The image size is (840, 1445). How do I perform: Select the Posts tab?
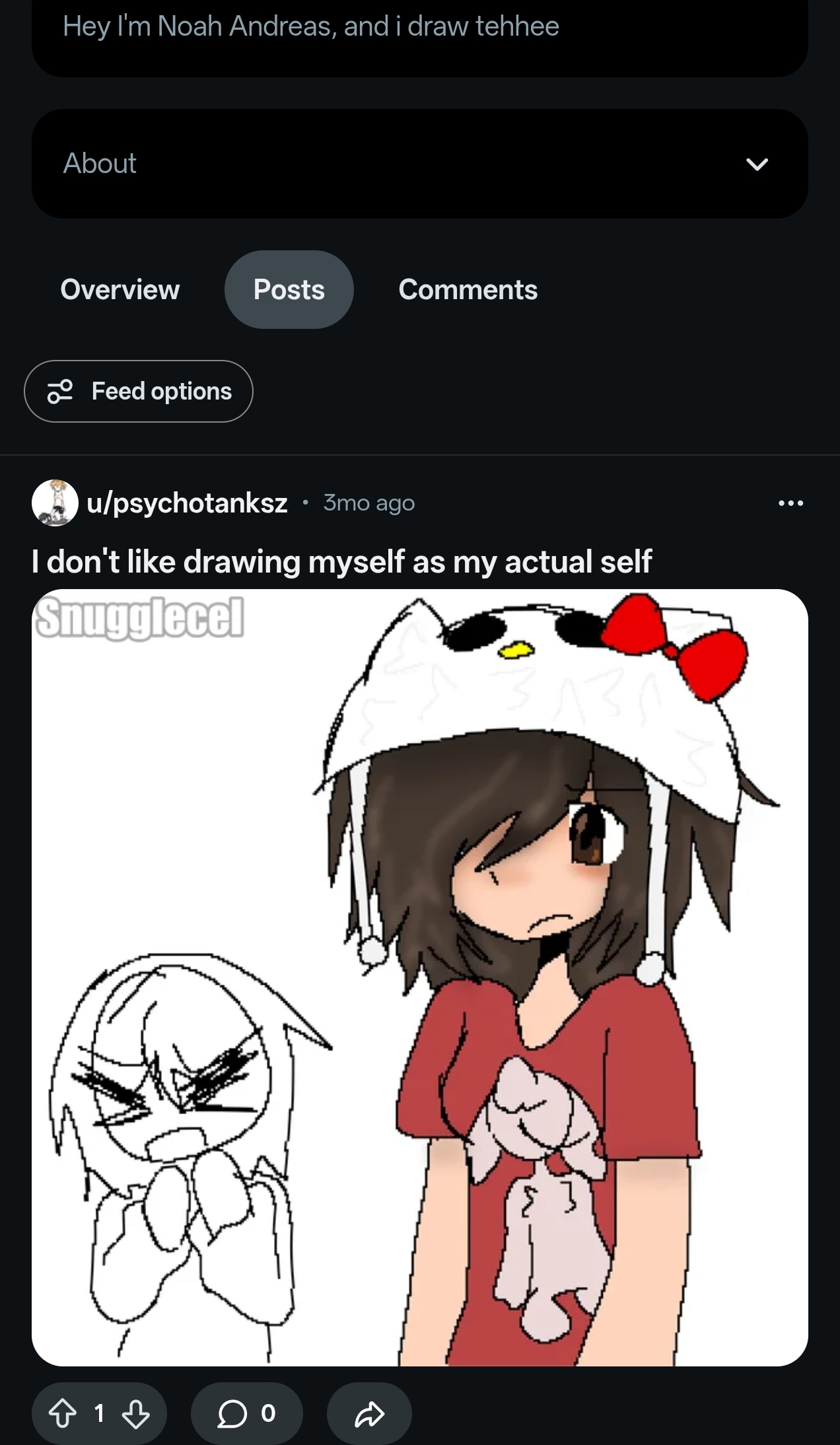click(289, 289)
